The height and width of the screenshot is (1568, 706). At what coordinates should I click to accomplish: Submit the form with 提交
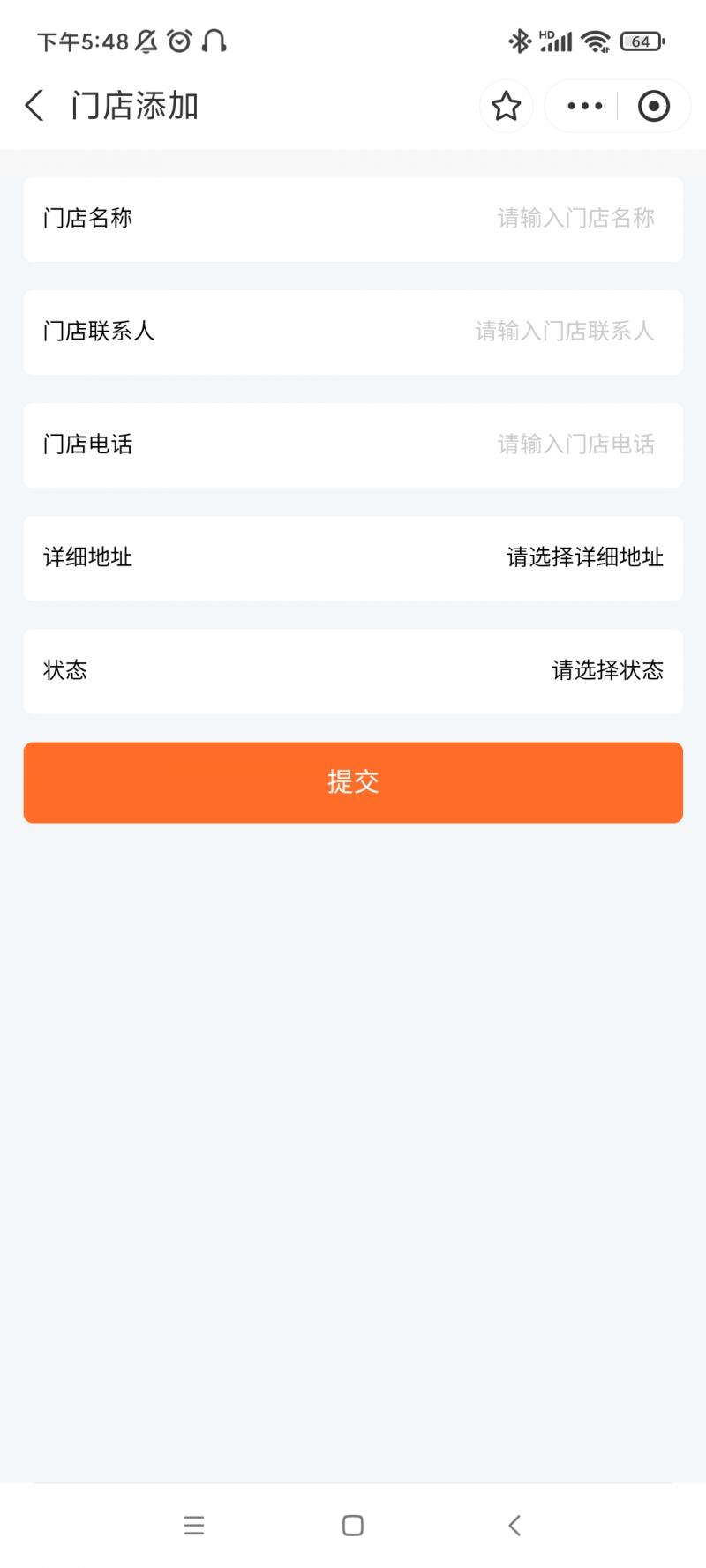[x=353, y=782]
